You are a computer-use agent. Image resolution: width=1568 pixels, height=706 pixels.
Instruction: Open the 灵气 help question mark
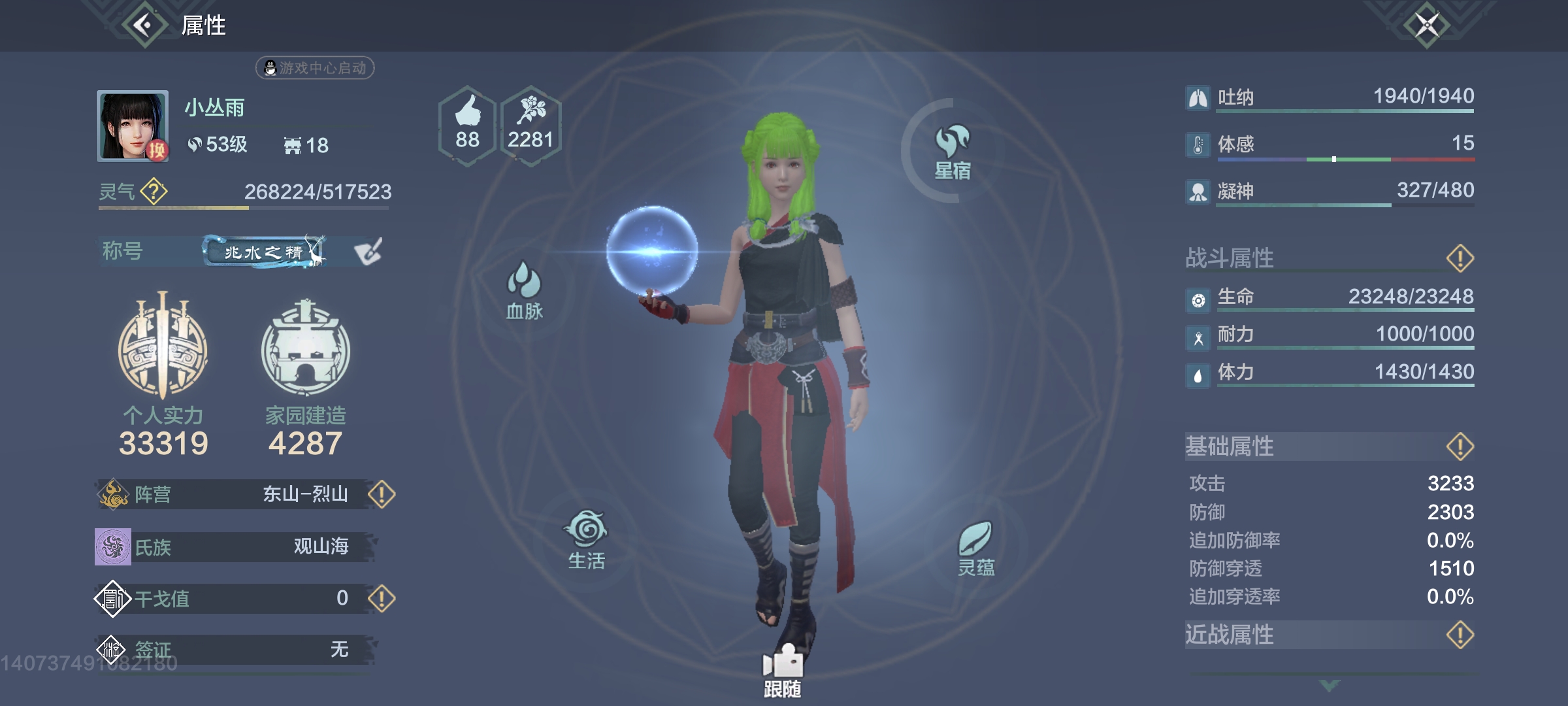click(154, 192)
